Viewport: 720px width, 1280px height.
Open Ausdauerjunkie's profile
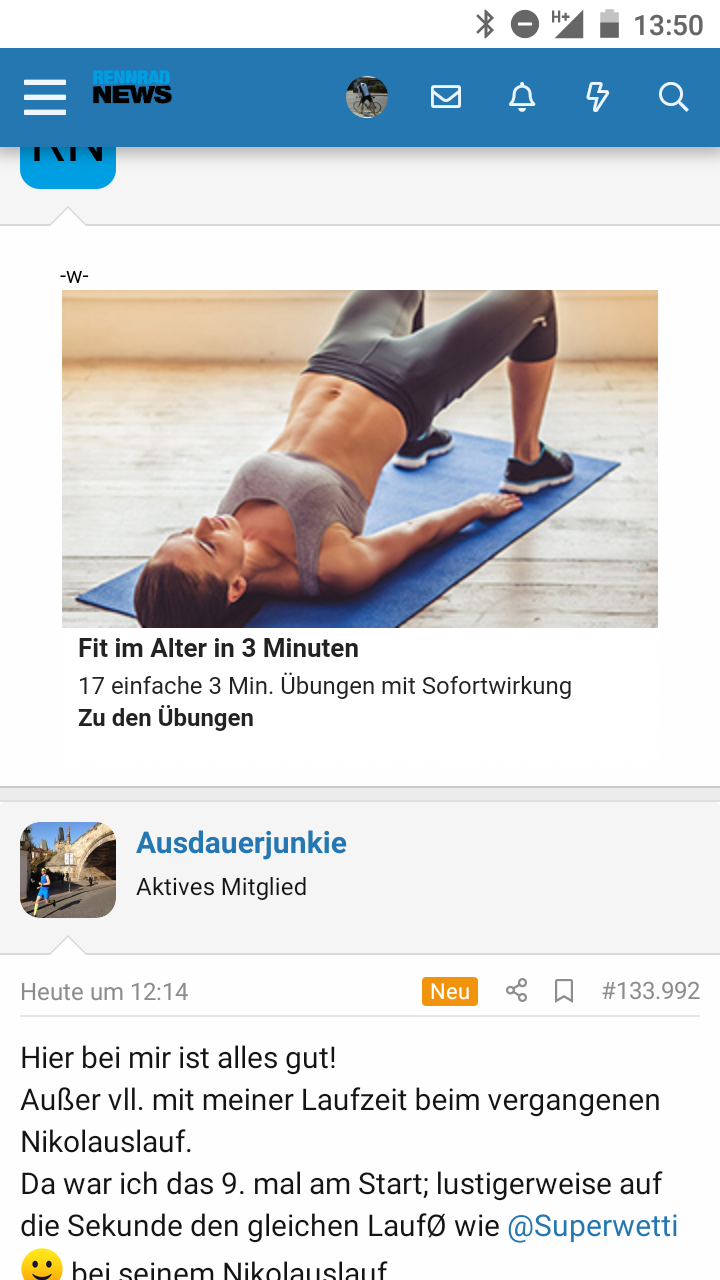point(241,843)
